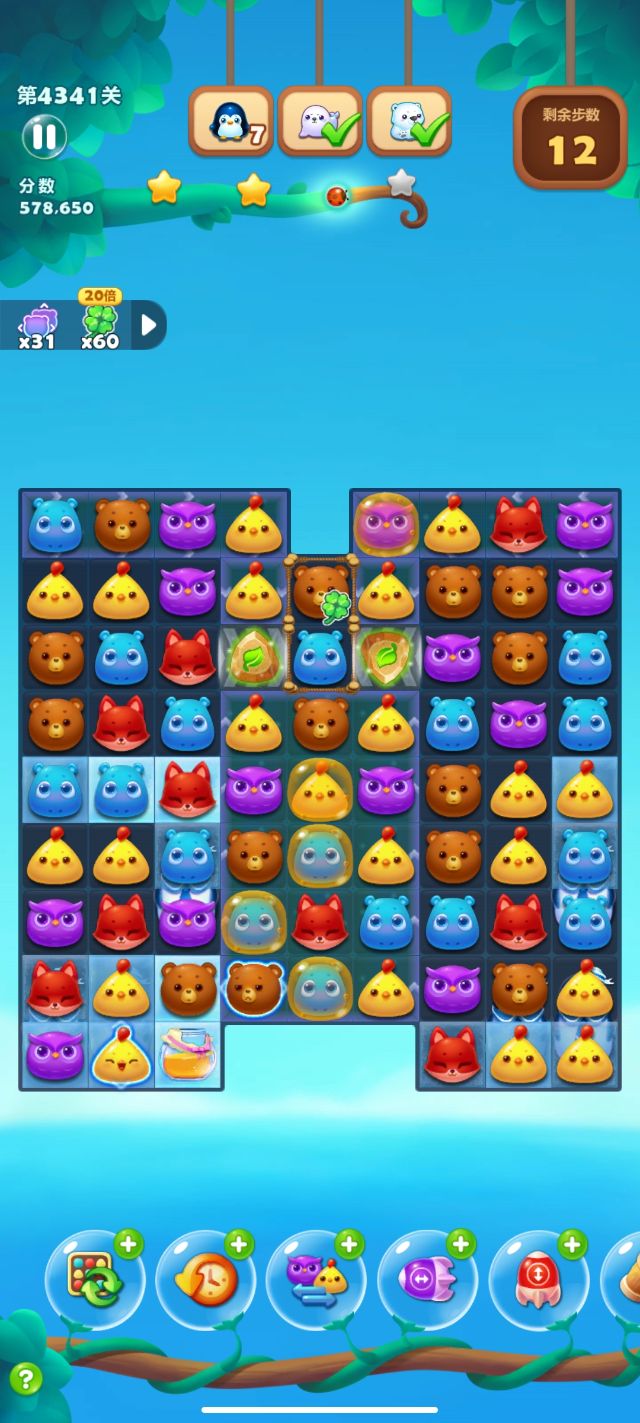Activate the owl-chick swap booster
This screenshot has height=1423, width=640.
[x=316, y=1279]
